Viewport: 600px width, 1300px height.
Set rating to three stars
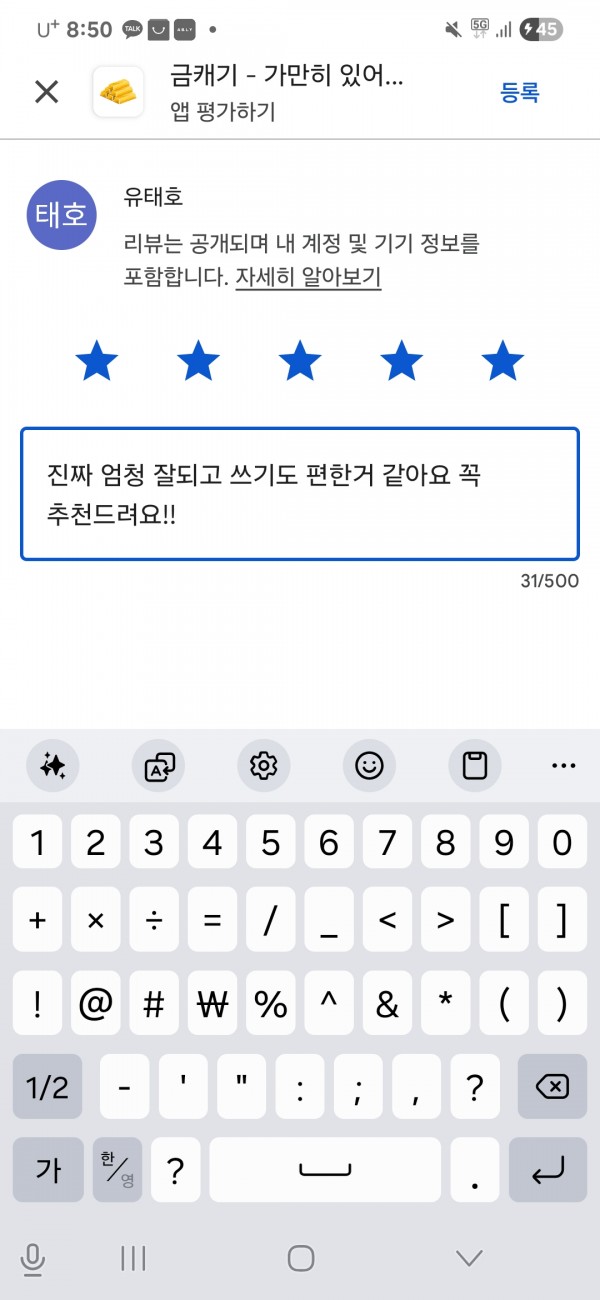300,361
